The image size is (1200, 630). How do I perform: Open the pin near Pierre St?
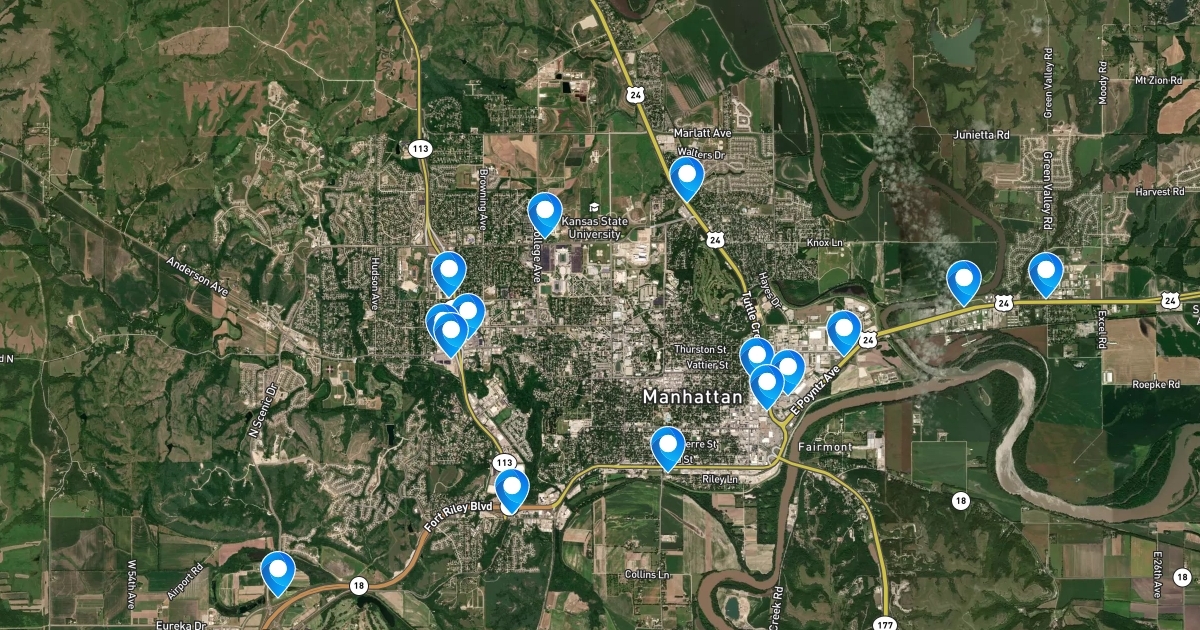pyautogui.click(x=667, y=448)
